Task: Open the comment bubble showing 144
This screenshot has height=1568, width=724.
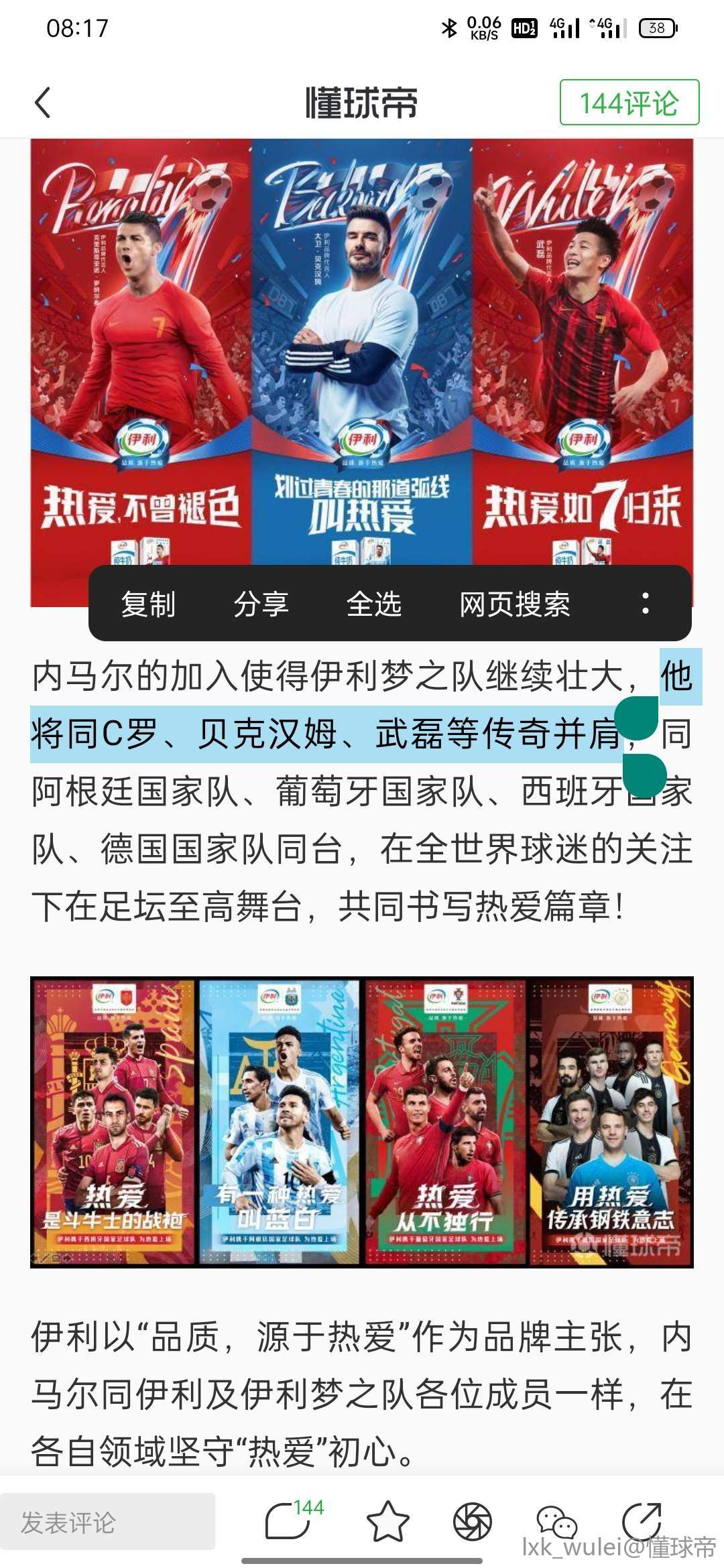Action: point(290,1521)
